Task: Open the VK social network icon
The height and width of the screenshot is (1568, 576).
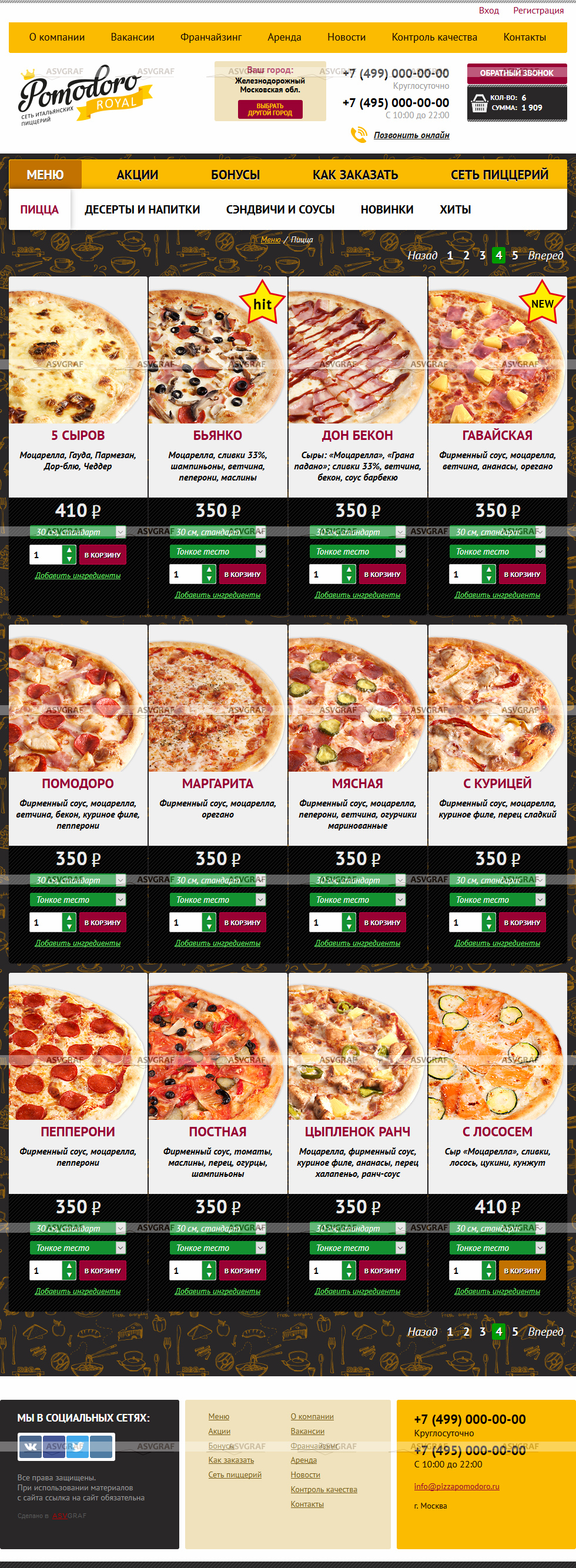Action: tap(31, 1446)
